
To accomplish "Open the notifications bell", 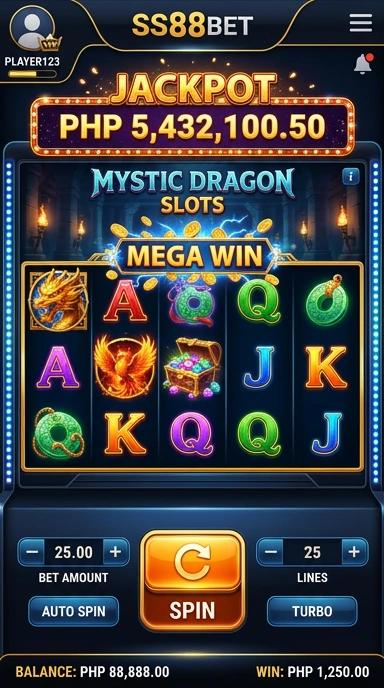I will pos(363,64).
